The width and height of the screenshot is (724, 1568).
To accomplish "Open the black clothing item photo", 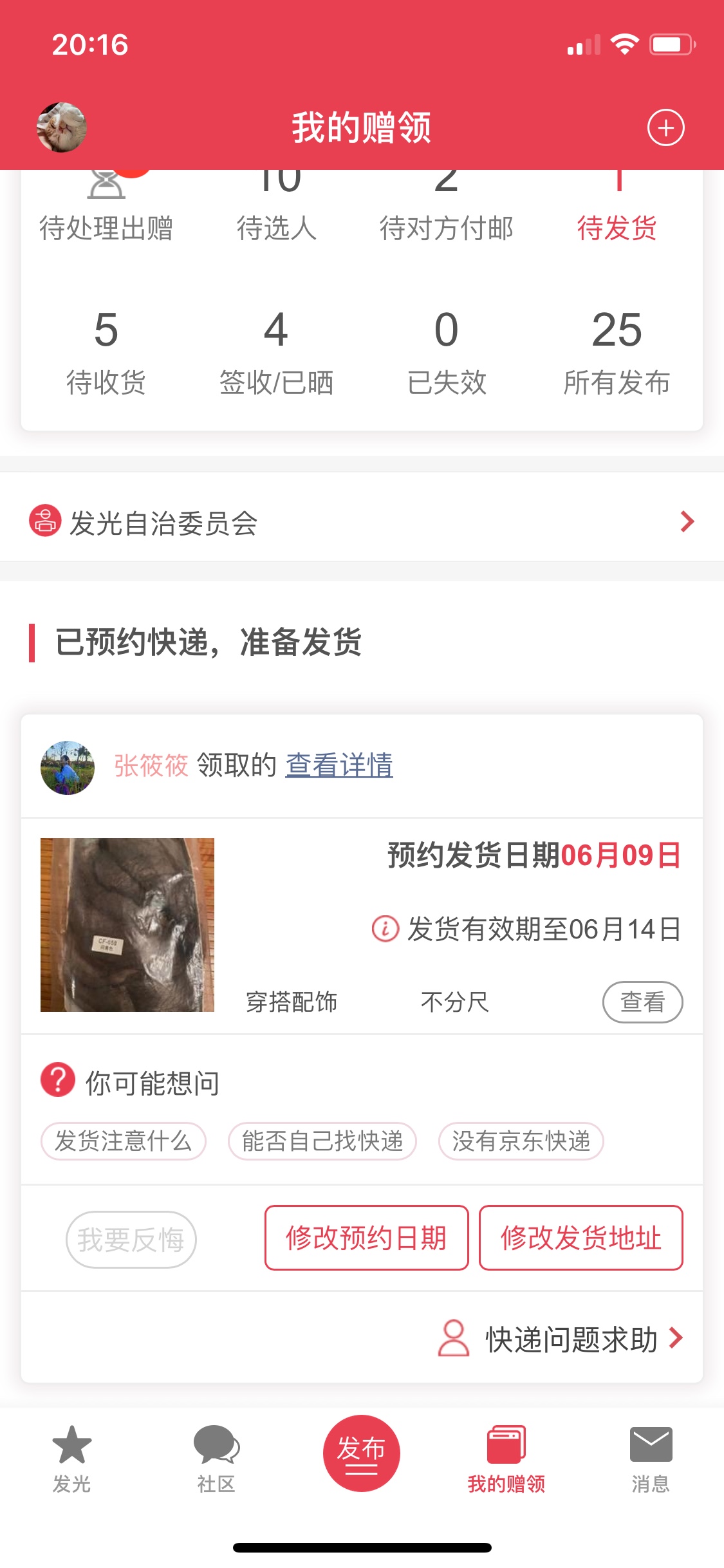I will tap(127, 924).
